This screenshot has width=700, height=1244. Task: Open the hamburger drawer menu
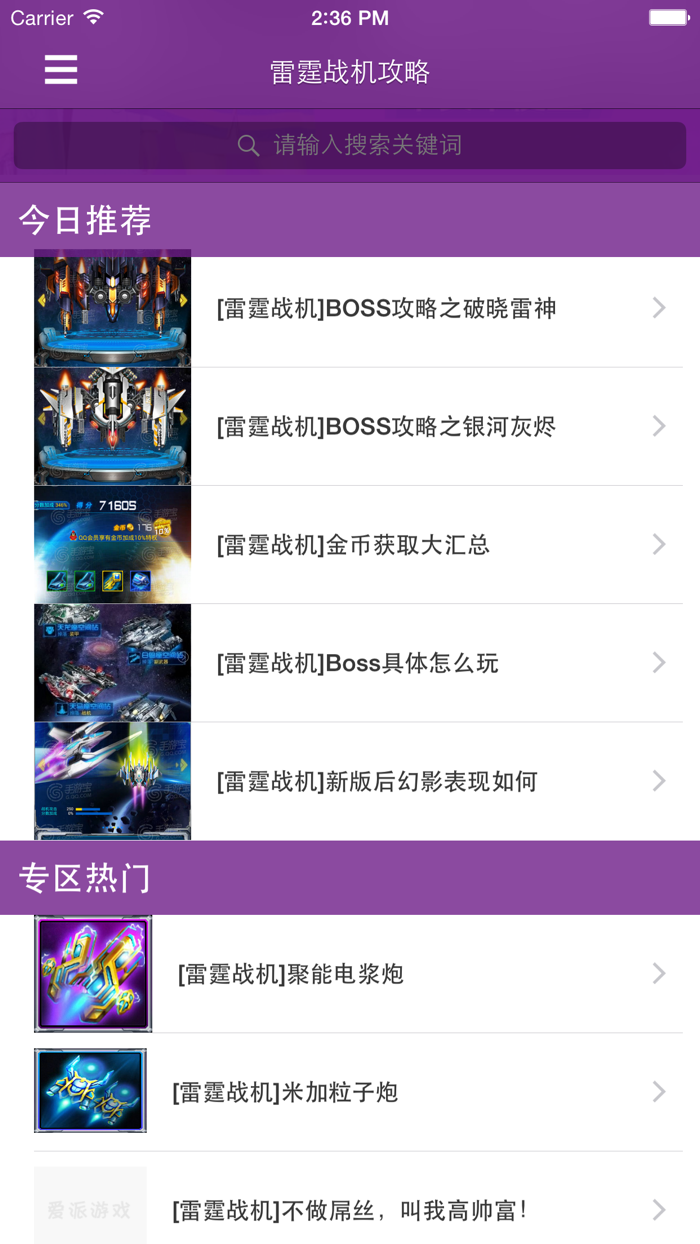tap(61, 70)
